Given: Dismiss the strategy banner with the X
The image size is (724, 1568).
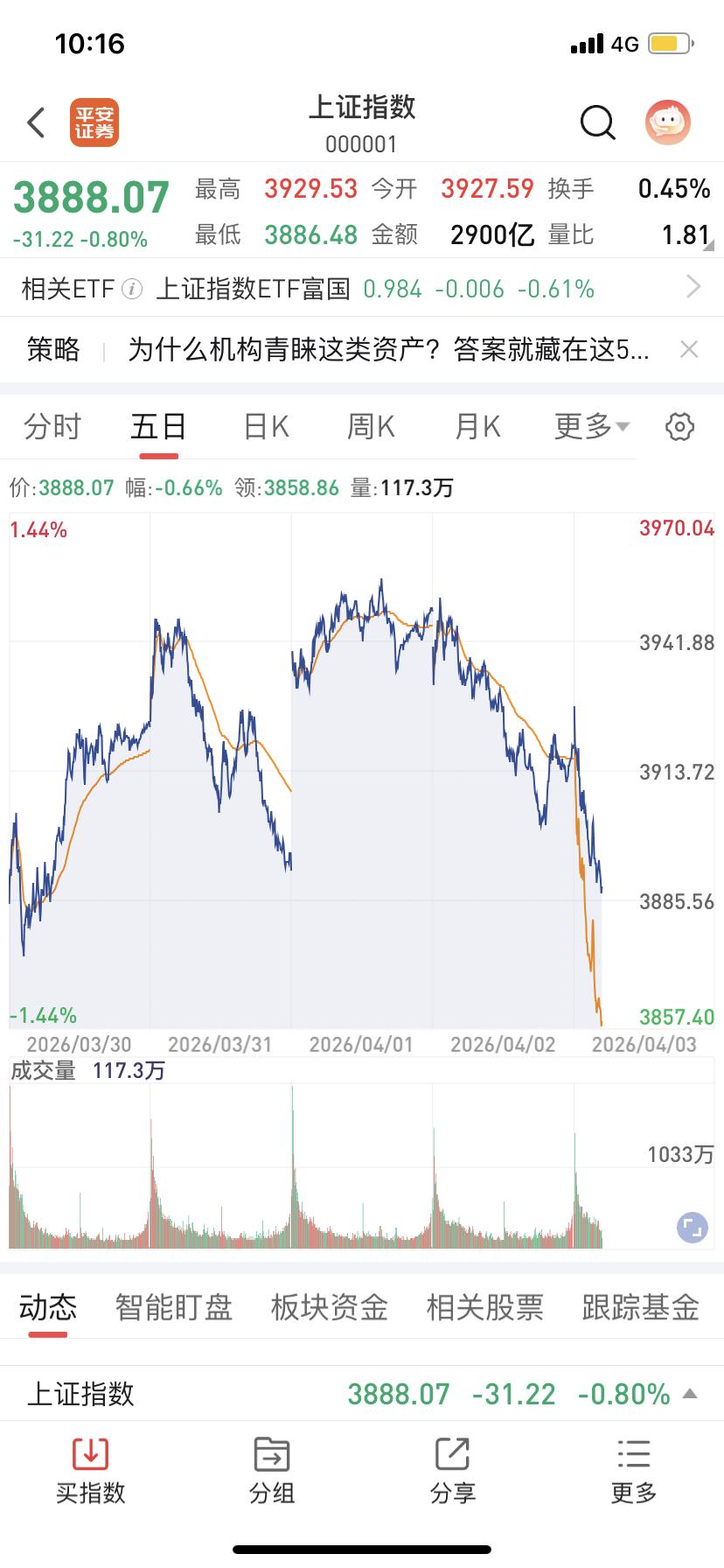Looking at the screenshot, I should coord(690,349).
